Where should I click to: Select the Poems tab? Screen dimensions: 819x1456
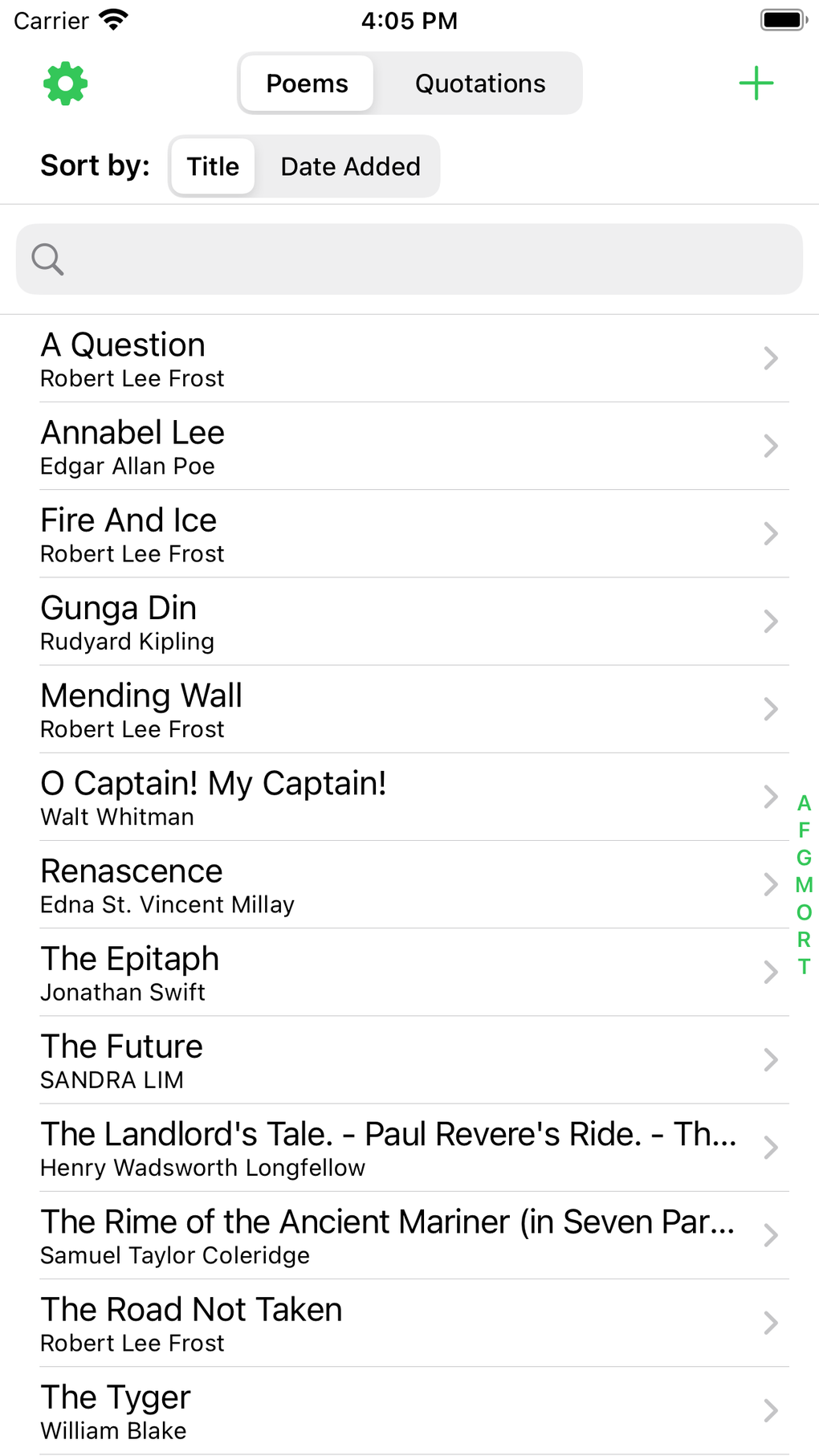click(x=307, y=84)
